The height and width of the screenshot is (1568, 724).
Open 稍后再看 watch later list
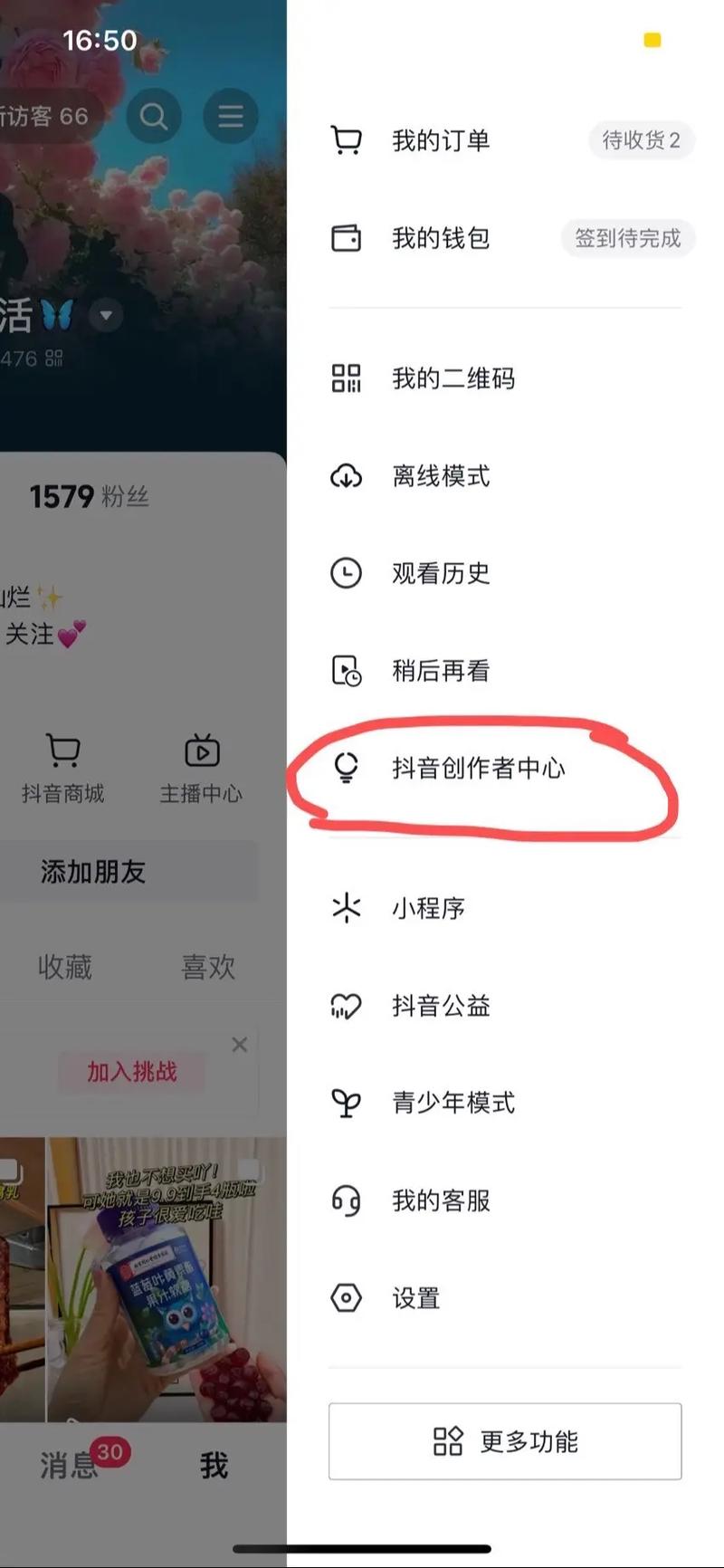(347, 670)
